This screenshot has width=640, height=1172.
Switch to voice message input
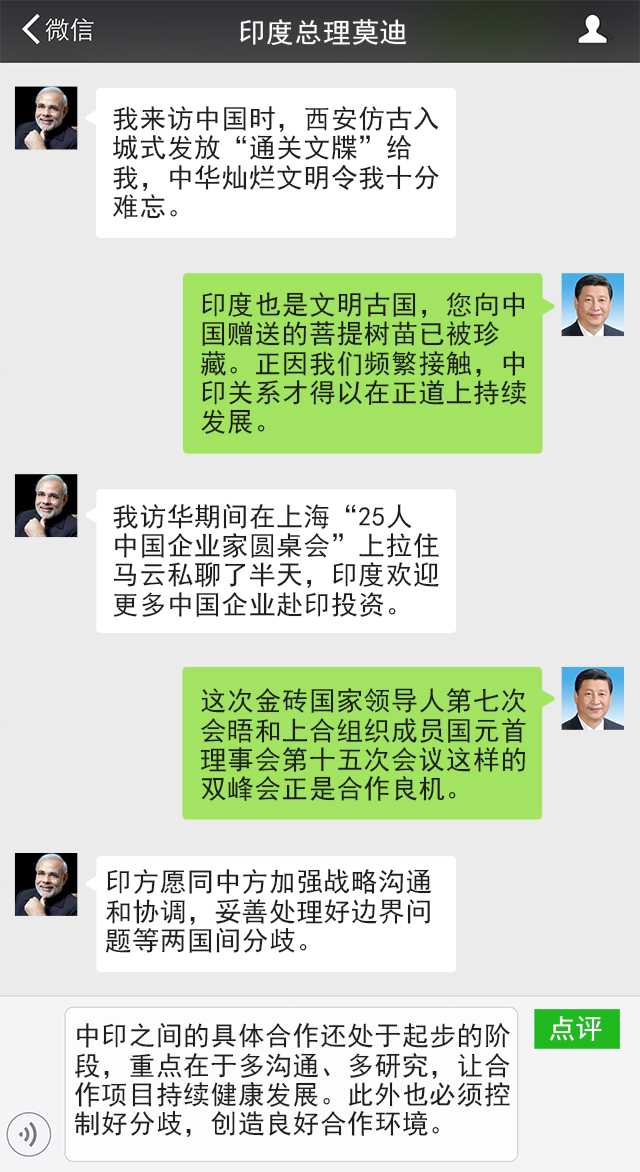29,1133
